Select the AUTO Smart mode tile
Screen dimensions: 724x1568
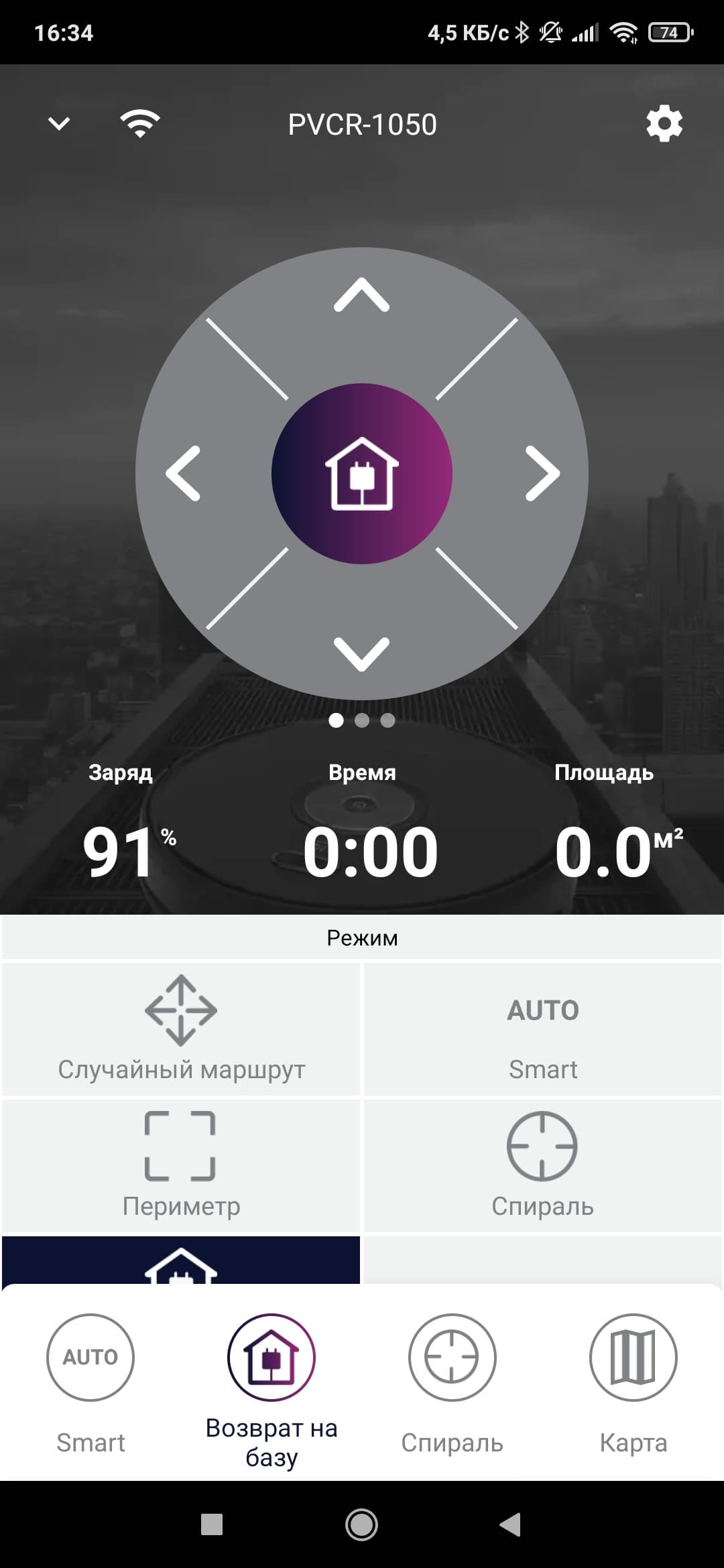click(543, 1029)
